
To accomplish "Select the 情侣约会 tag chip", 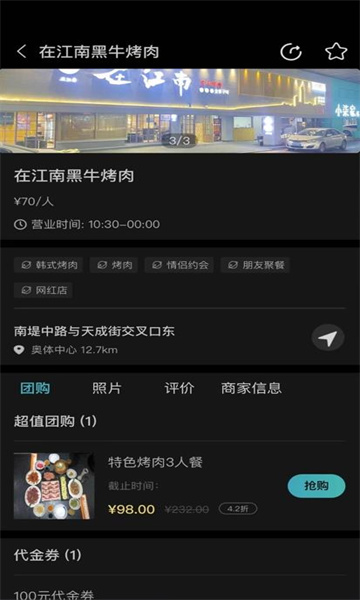I will [x=179, y=265].
